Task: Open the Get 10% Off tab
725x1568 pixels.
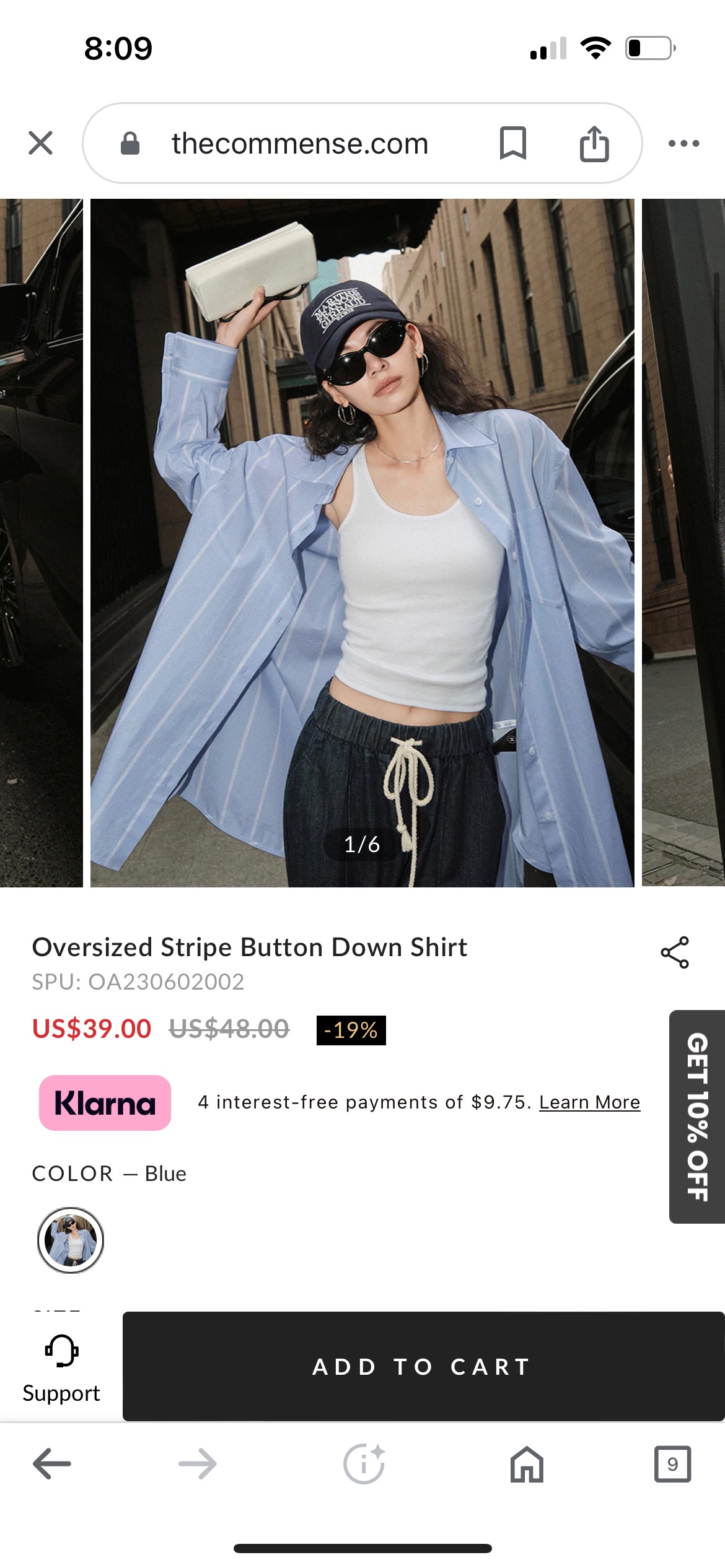Action: [697, 1116]
